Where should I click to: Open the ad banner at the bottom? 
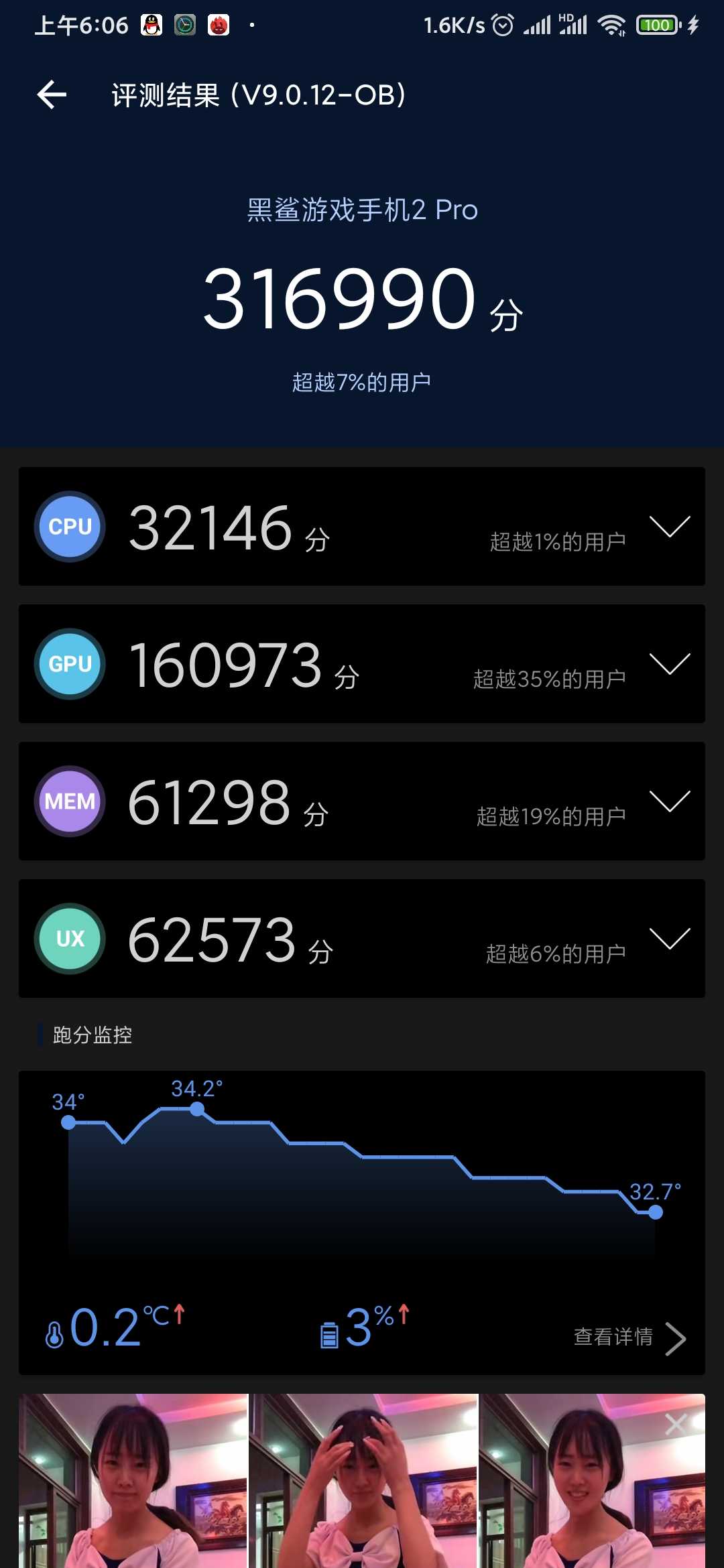[x=362, y=1481]
